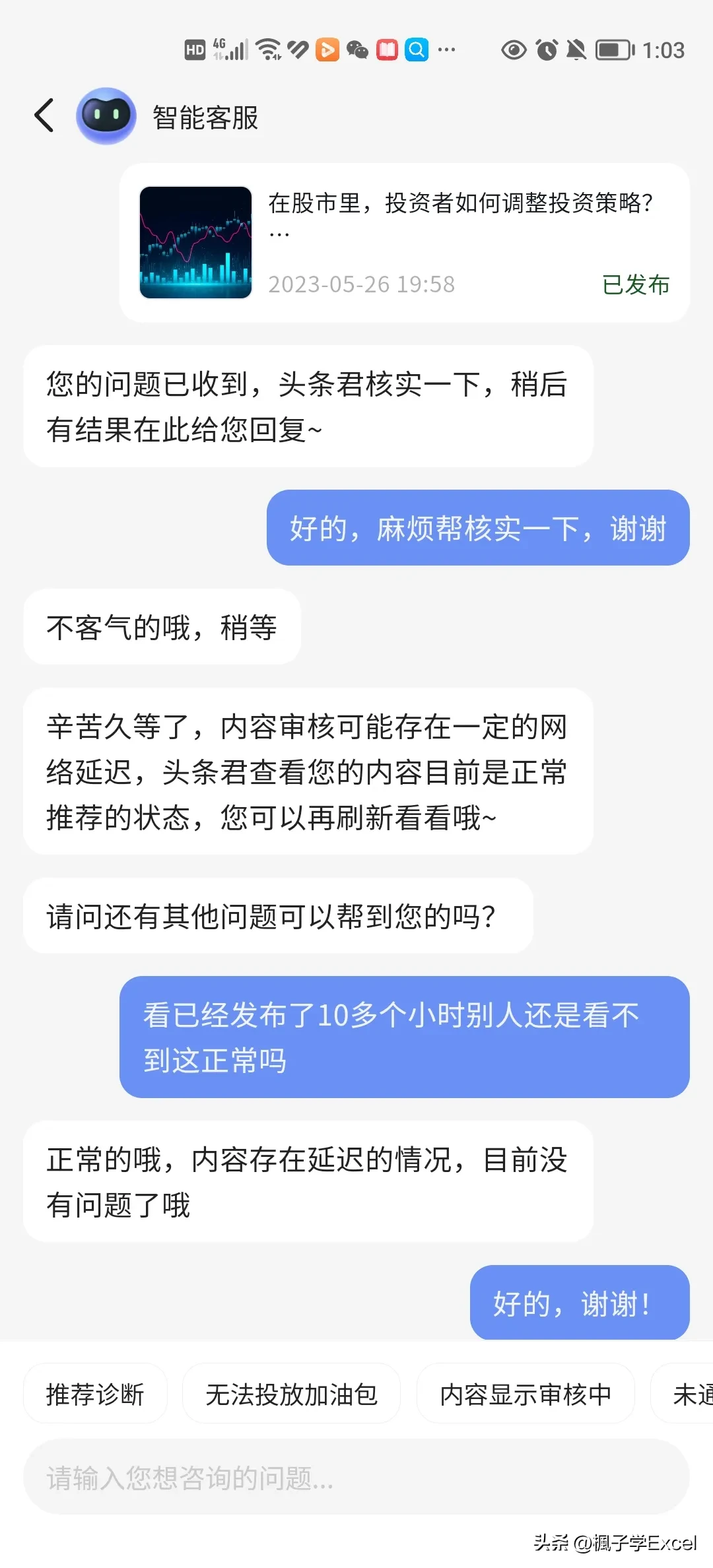Focus the 请输入您想咨询的问题 input field
Image resolution: width=713 pixels, height=1568 pixels.
click(x=356, y=1478)
